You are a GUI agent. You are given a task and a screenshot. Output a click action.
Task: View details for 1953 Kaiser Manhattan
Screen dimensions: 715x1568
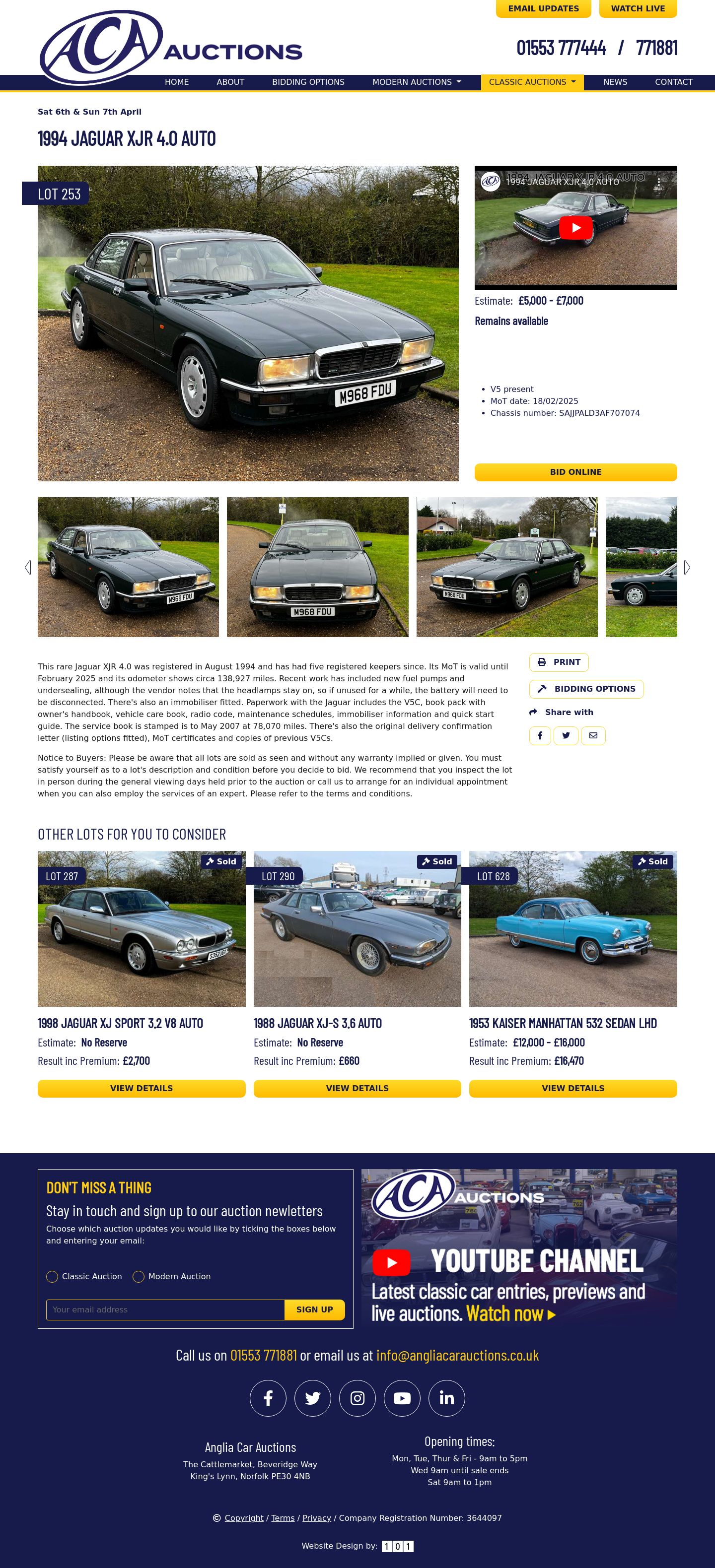(x=572, y=1088)
